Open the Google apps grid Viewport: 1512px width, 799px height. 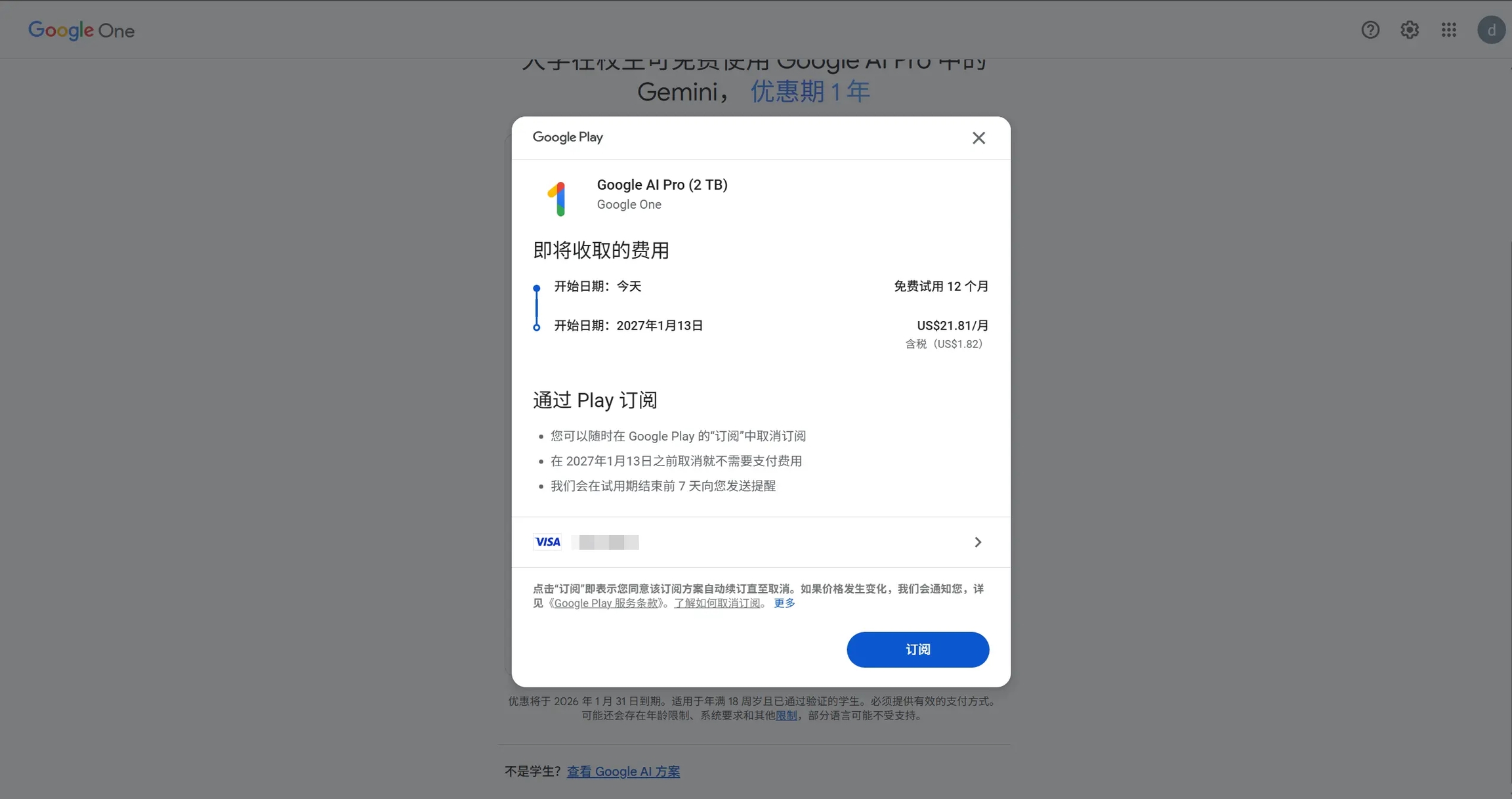(x=1449, y=30)
